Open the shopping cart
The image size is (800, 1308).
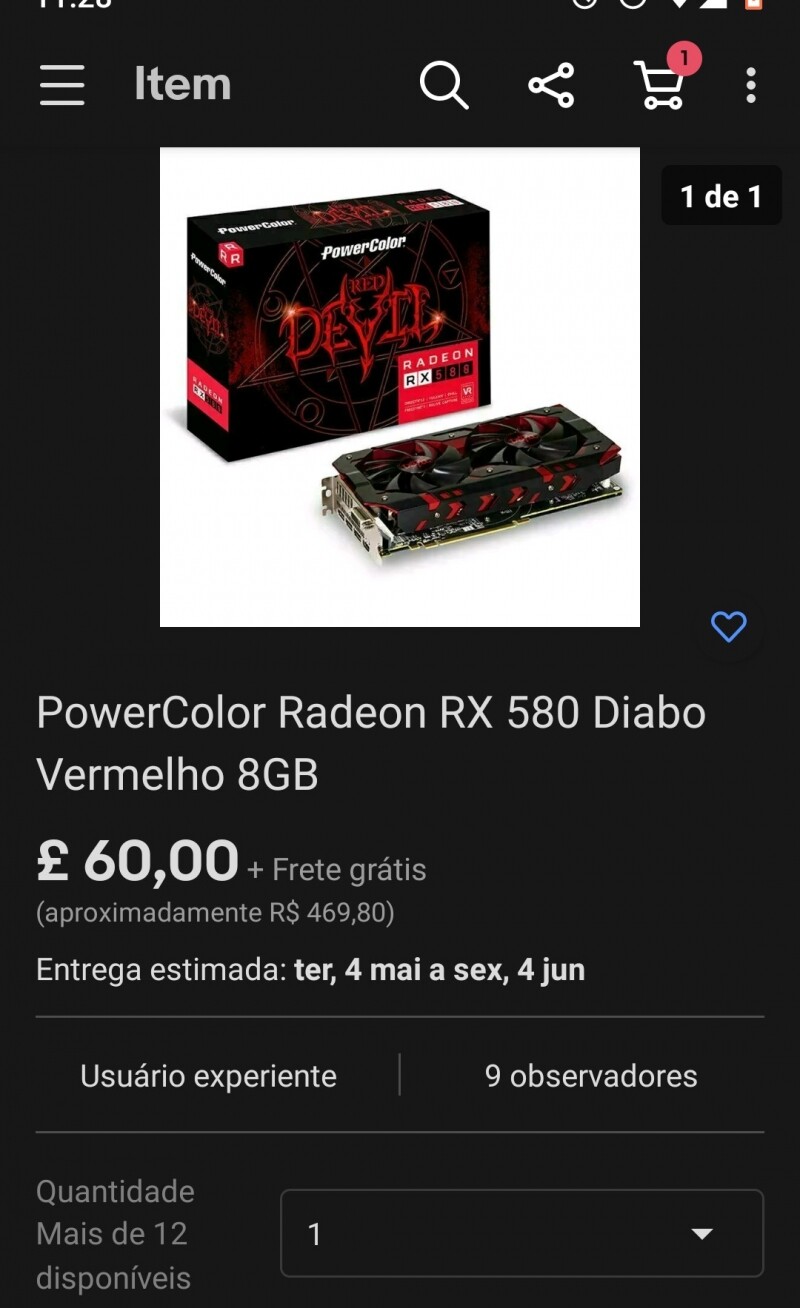pos(661,85)
